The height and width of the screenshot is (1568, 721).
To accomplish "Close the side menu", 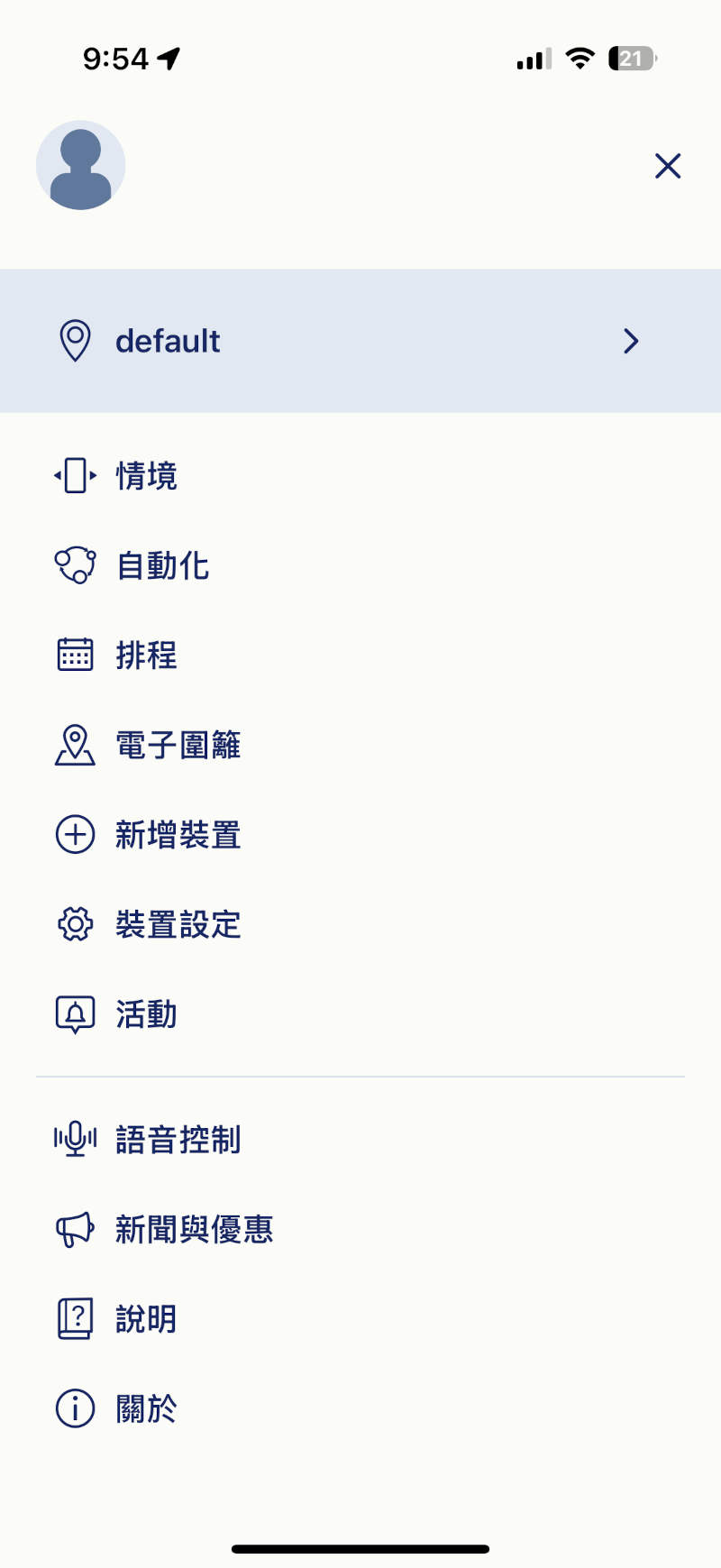I will pyautogui.click(x=667, y=166).
